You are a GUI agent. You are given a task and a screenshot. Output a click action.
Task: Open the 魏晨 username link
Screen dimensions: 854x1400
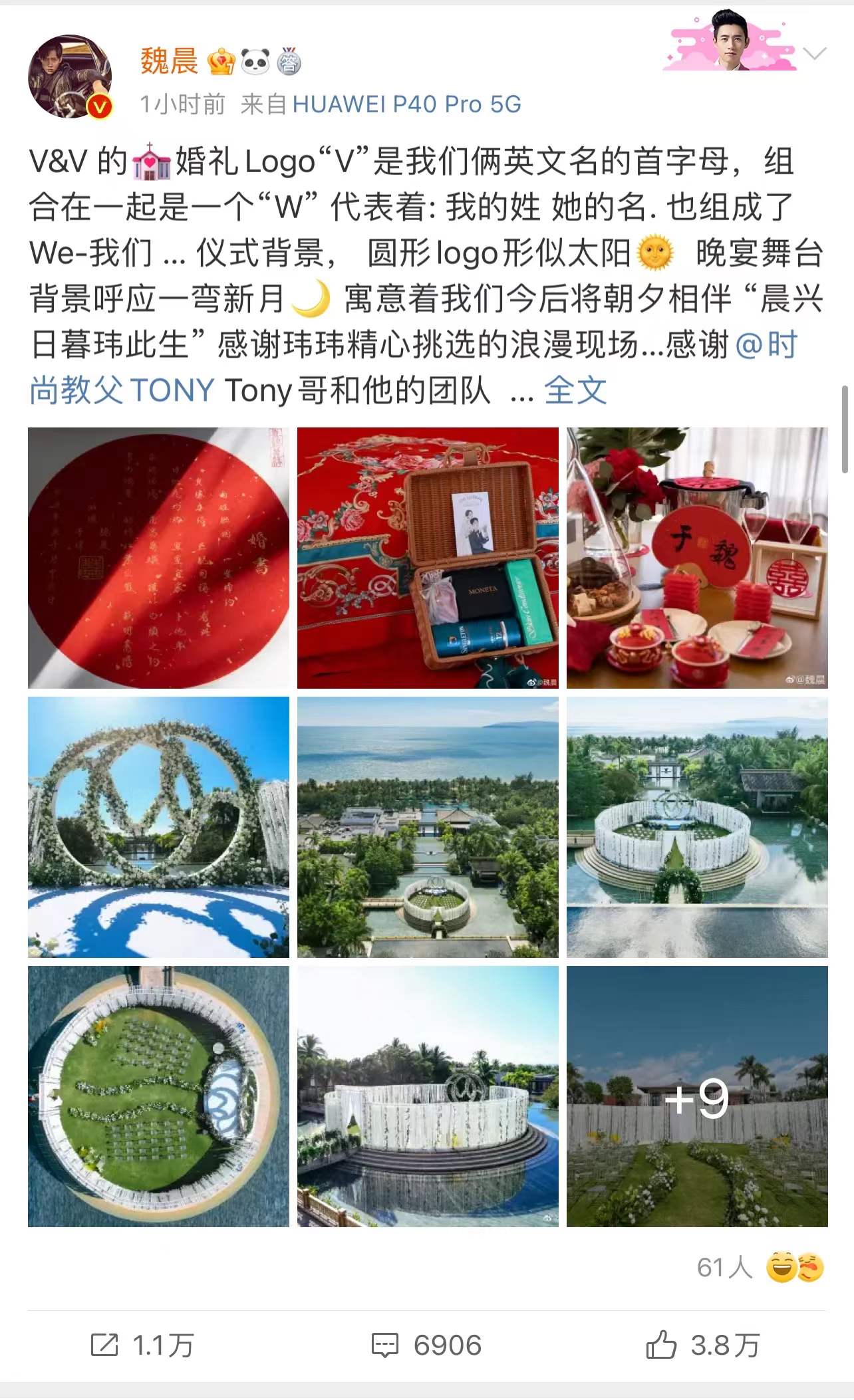(169, 61)
